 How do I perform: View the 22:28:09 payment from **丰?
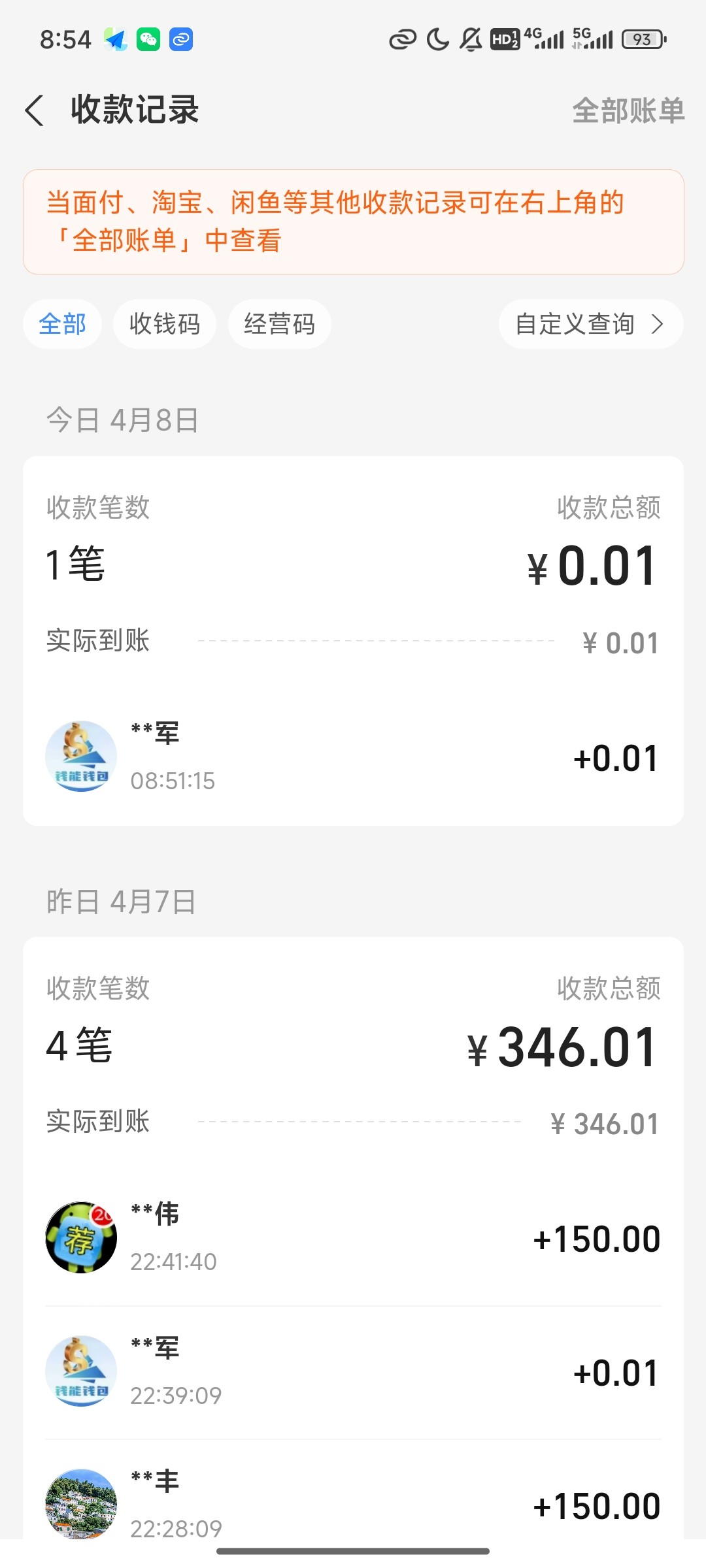click(x=353, y=1504)
